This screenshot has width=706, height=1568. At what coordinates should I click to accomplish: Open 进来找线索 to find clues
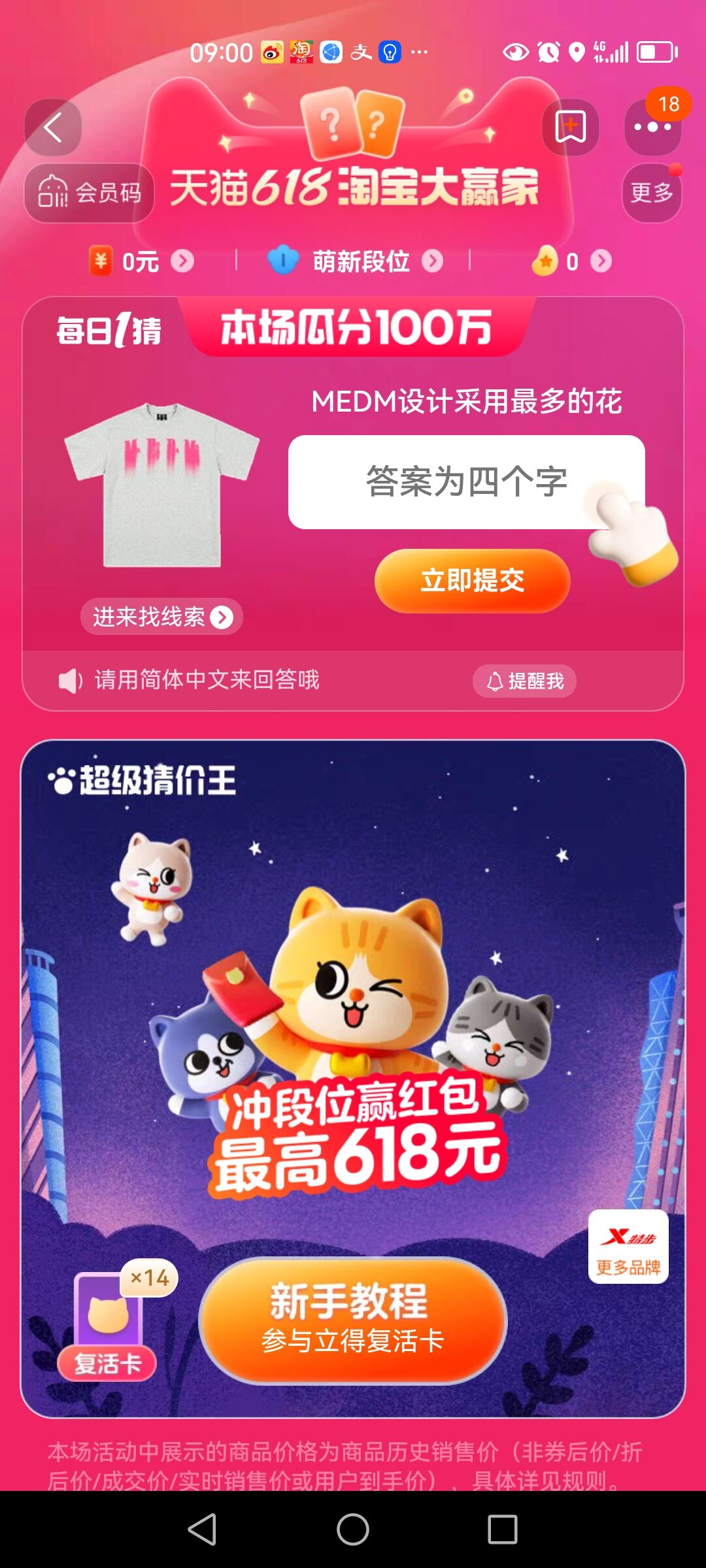[161, 617]
